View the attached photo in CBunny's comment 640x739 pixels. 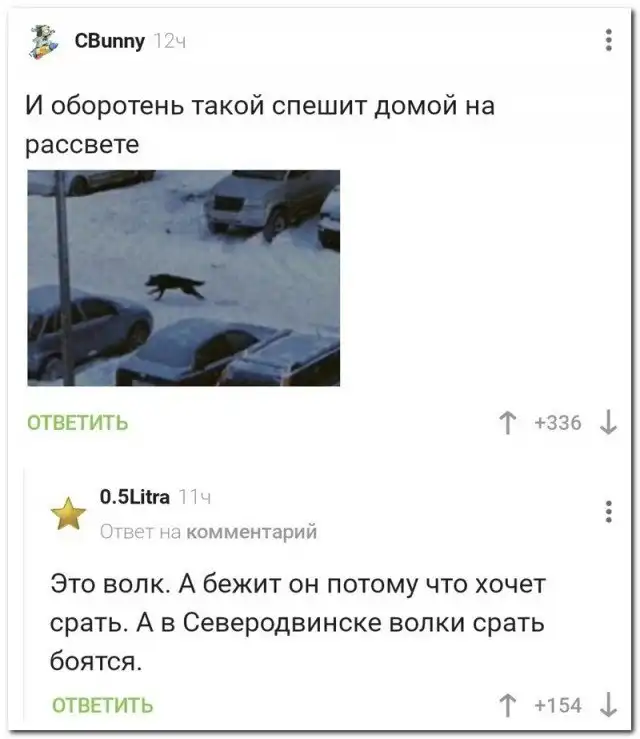(x=183, y=277)
